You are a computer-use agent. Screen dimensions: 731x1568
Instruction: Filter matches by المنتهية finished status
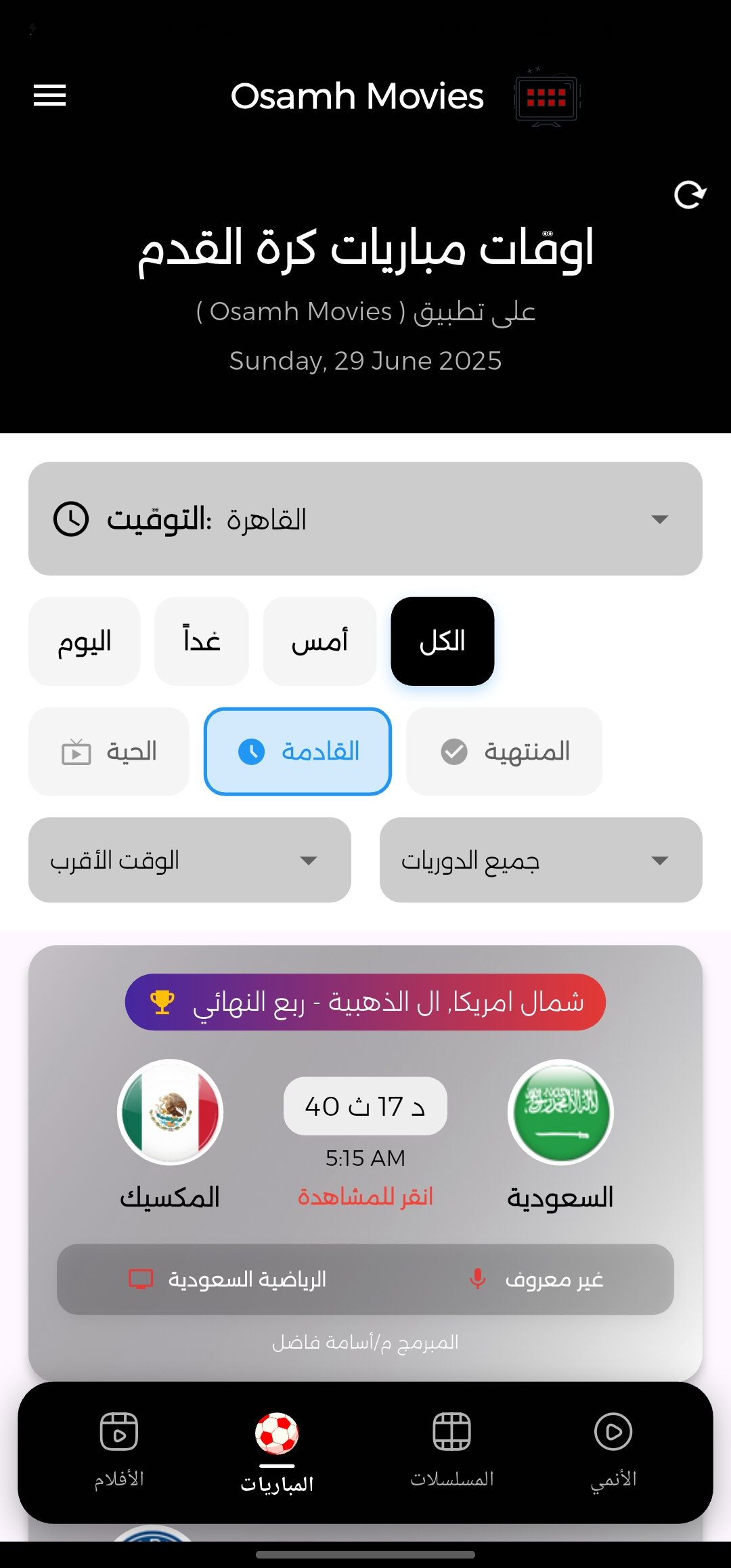click(x=504, y=752)
